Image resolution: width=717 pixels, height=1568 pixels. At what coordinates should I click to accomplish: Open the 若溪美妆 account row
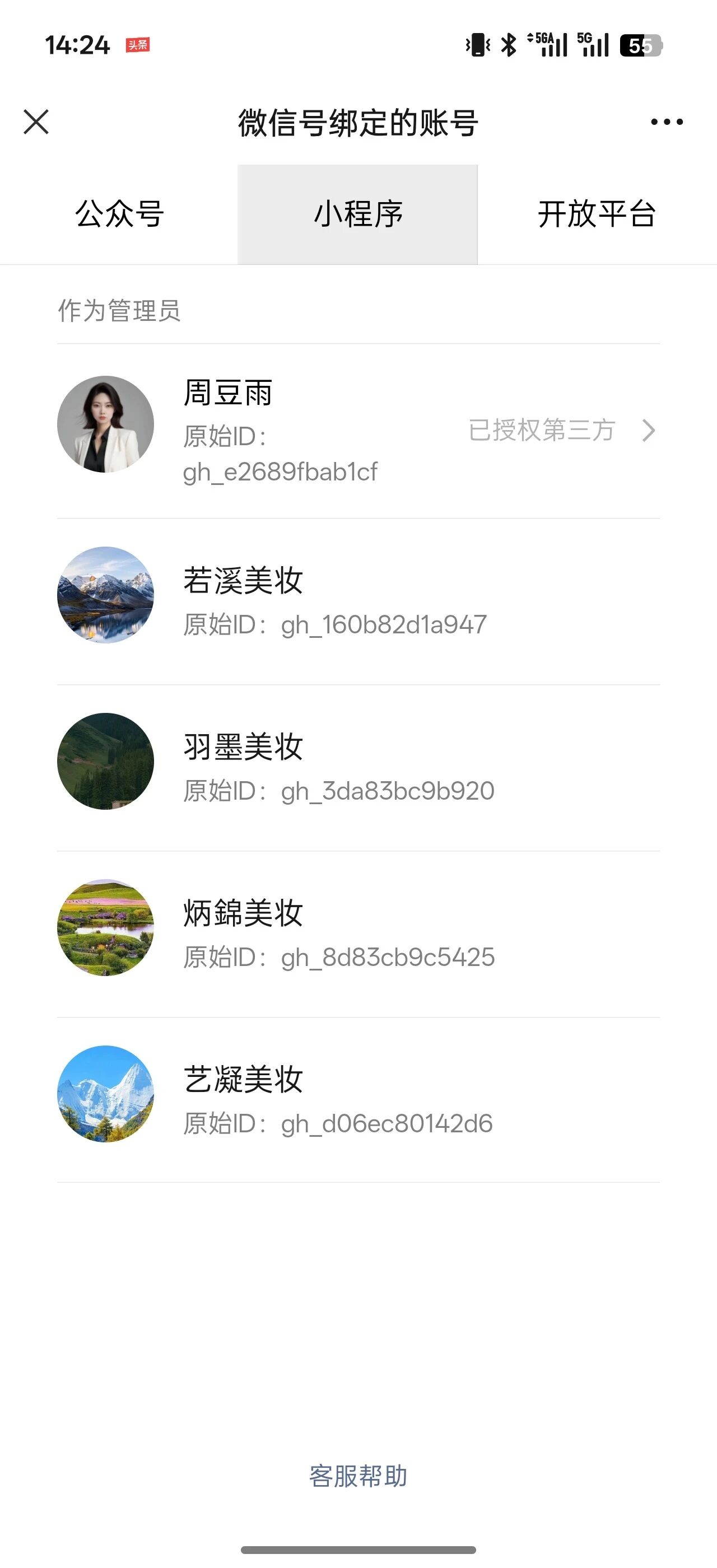click(358, 601)
